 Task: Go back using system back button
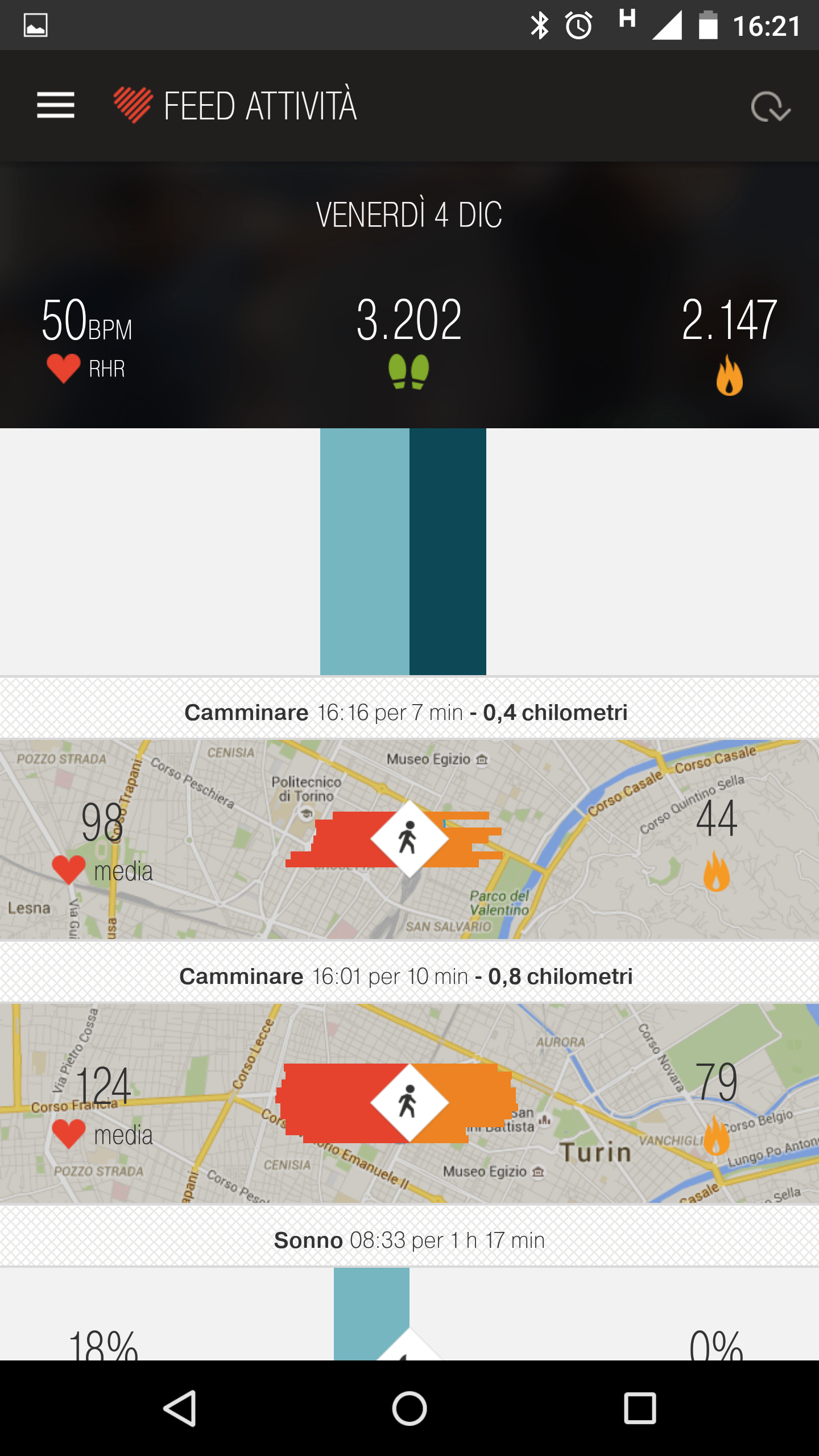[181, 1408]
